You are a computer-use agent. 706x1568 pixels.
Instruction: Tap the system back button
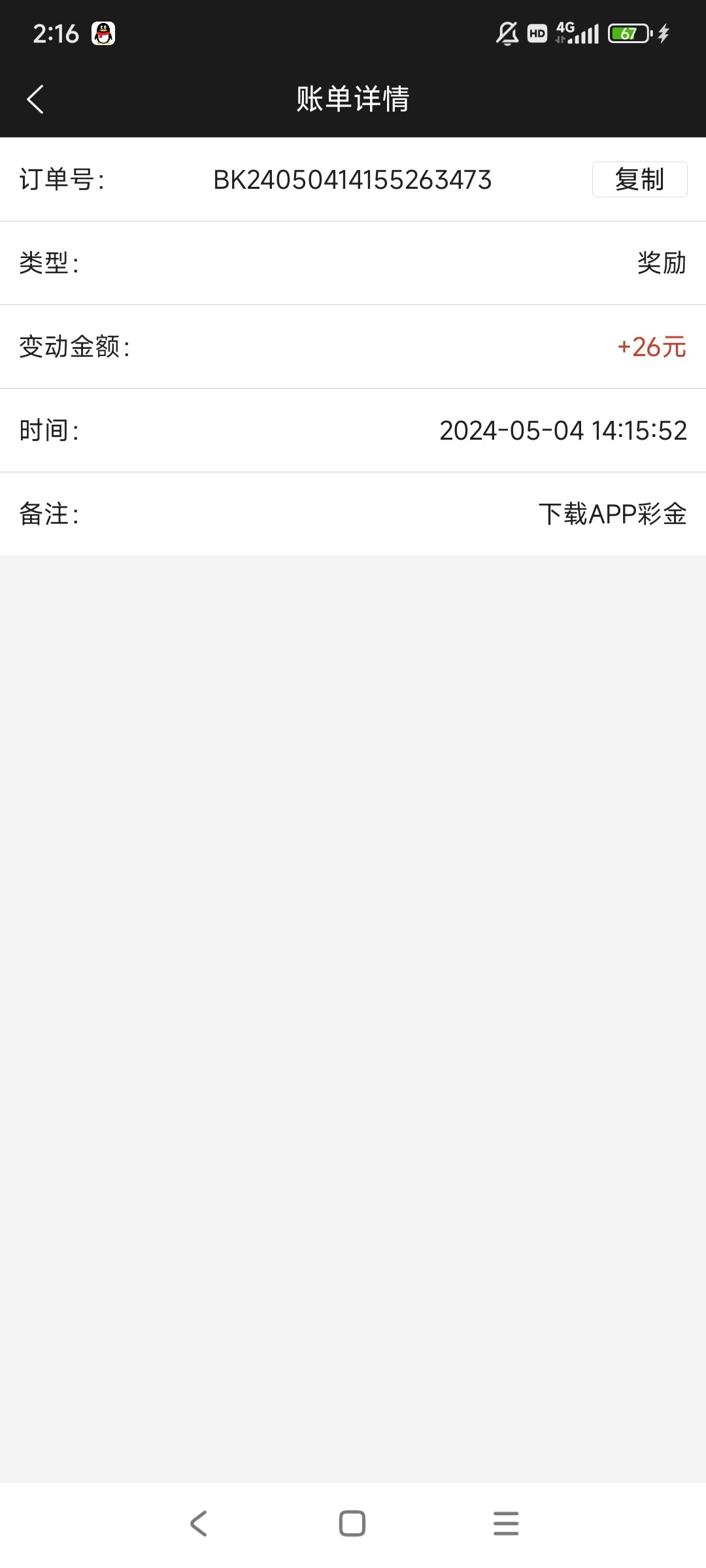point(199,1524)
